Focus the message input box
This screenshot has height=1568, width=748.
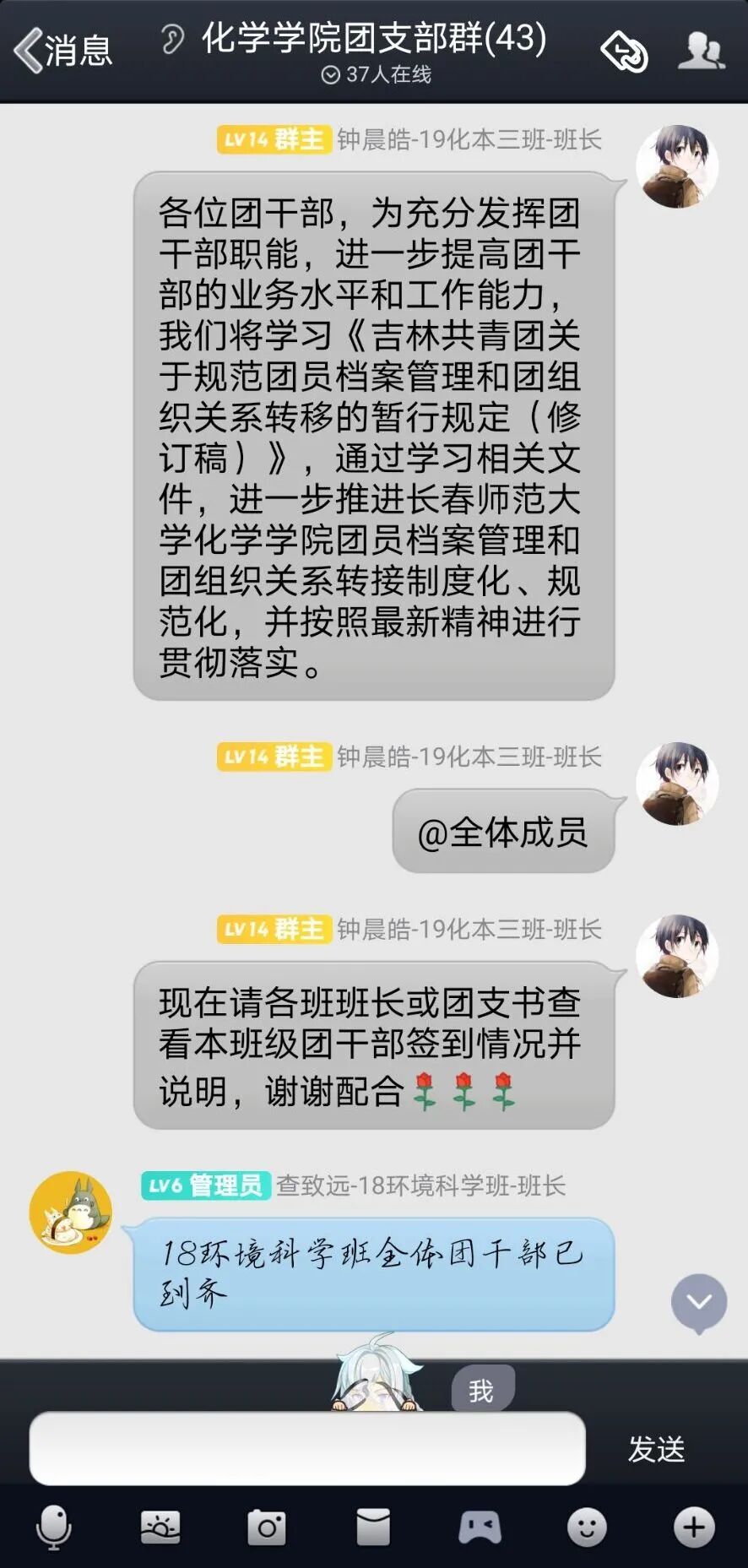pyautogui.click(x=307, y=1449)
